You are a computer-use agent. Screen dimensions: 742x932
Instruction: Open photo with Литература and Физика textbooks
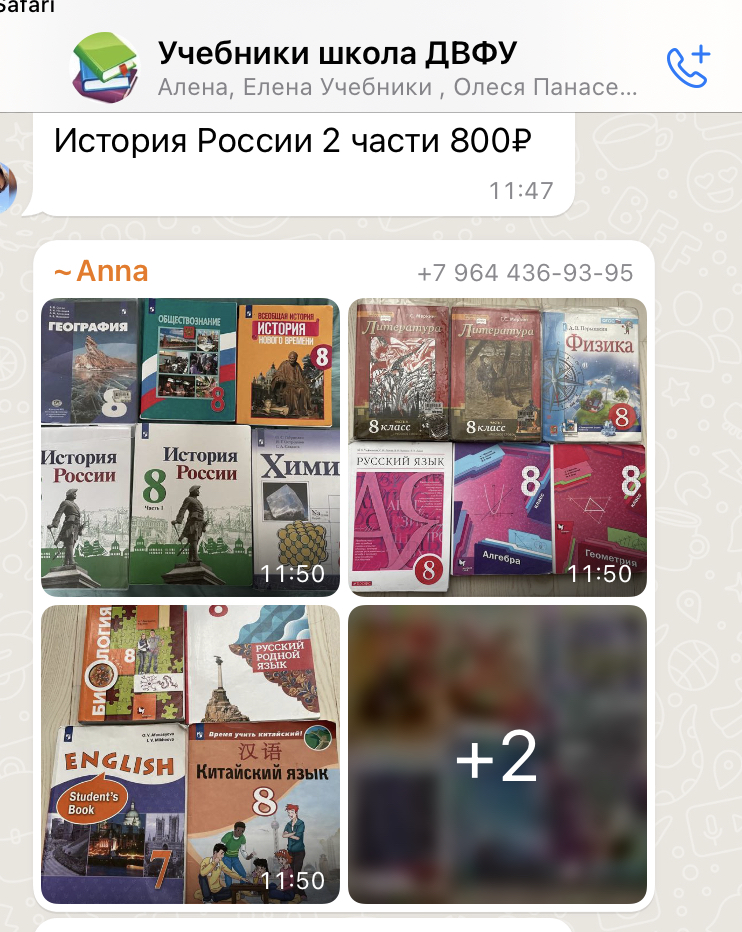pyautogui.click(x=497, y=446)
